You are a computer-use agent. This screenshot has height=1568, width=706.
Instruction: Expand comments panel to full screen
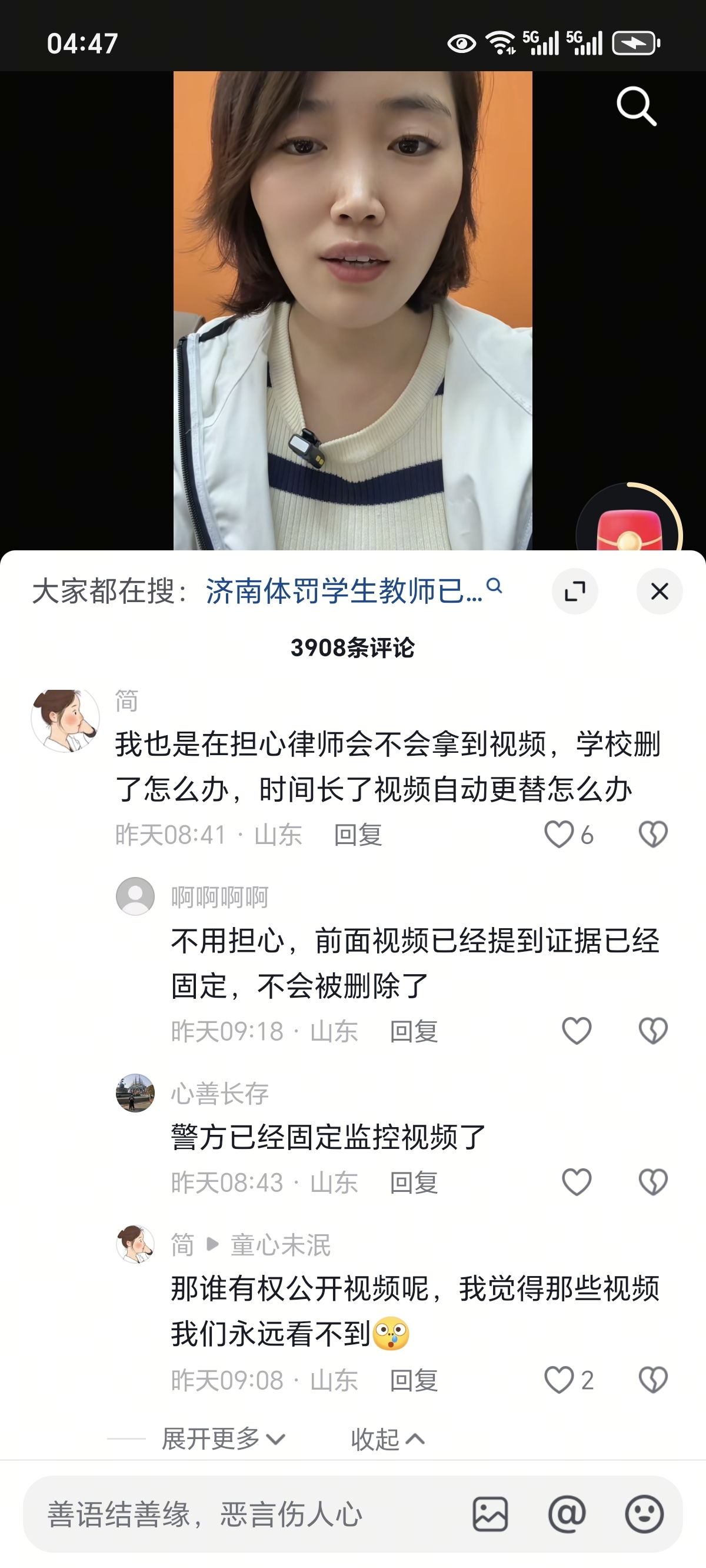pyautogui.click(x=575, y=591)
